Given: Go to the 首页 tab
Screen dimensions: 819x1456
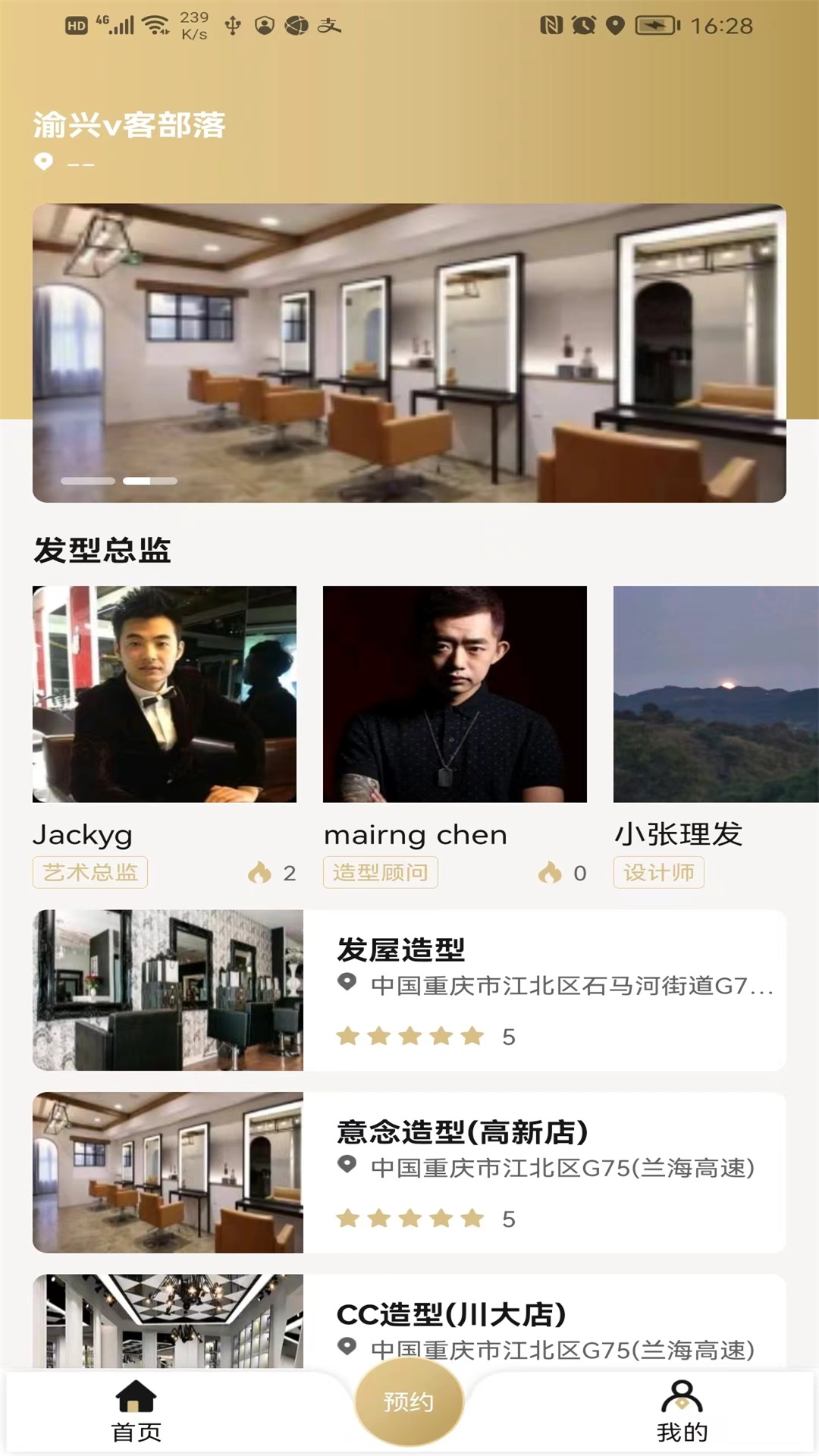Looking at the screenshot, I should [136, 1412].
